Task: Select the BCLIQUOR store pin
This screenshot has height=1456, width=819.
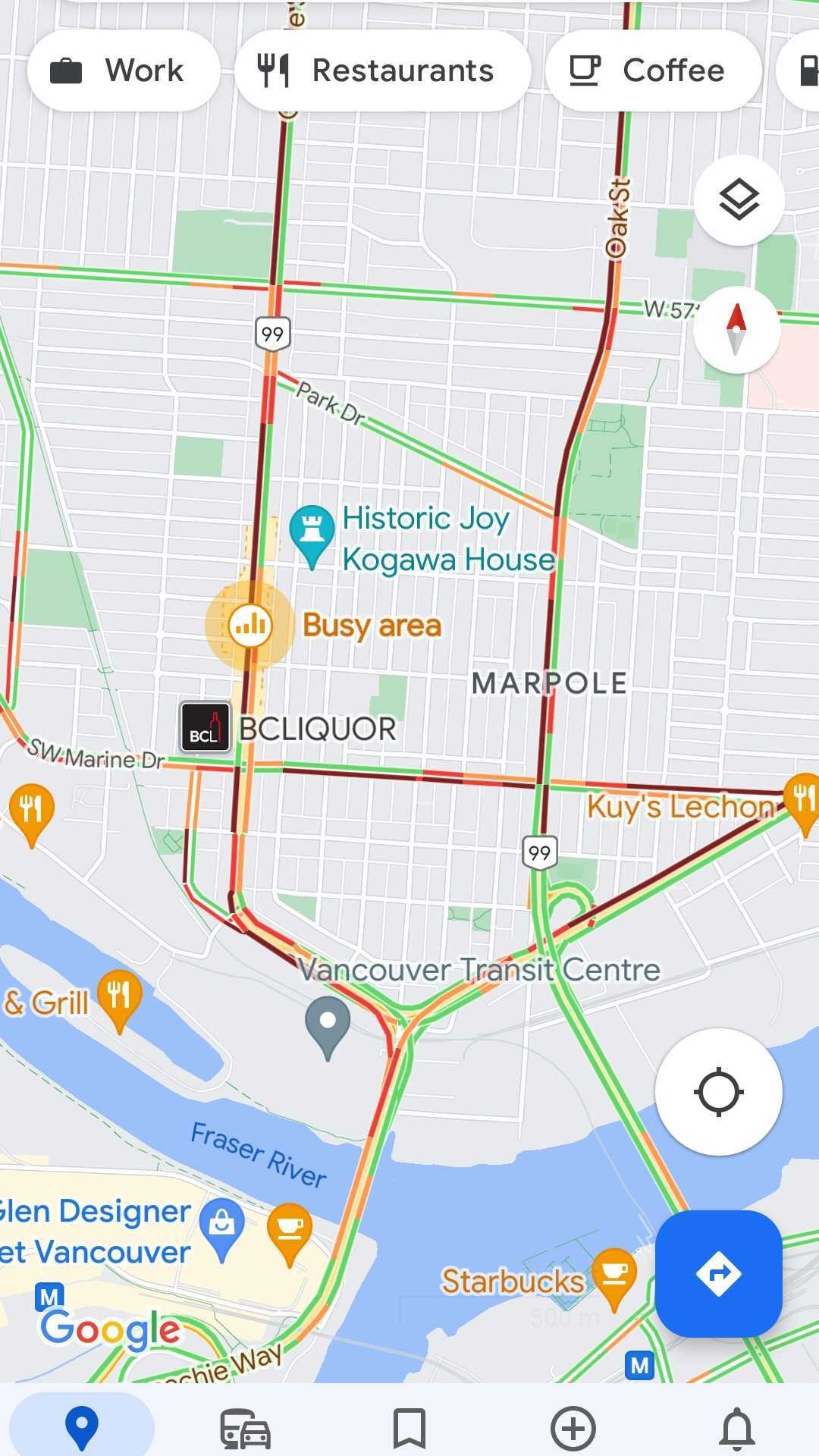Action: coord(205,726)
